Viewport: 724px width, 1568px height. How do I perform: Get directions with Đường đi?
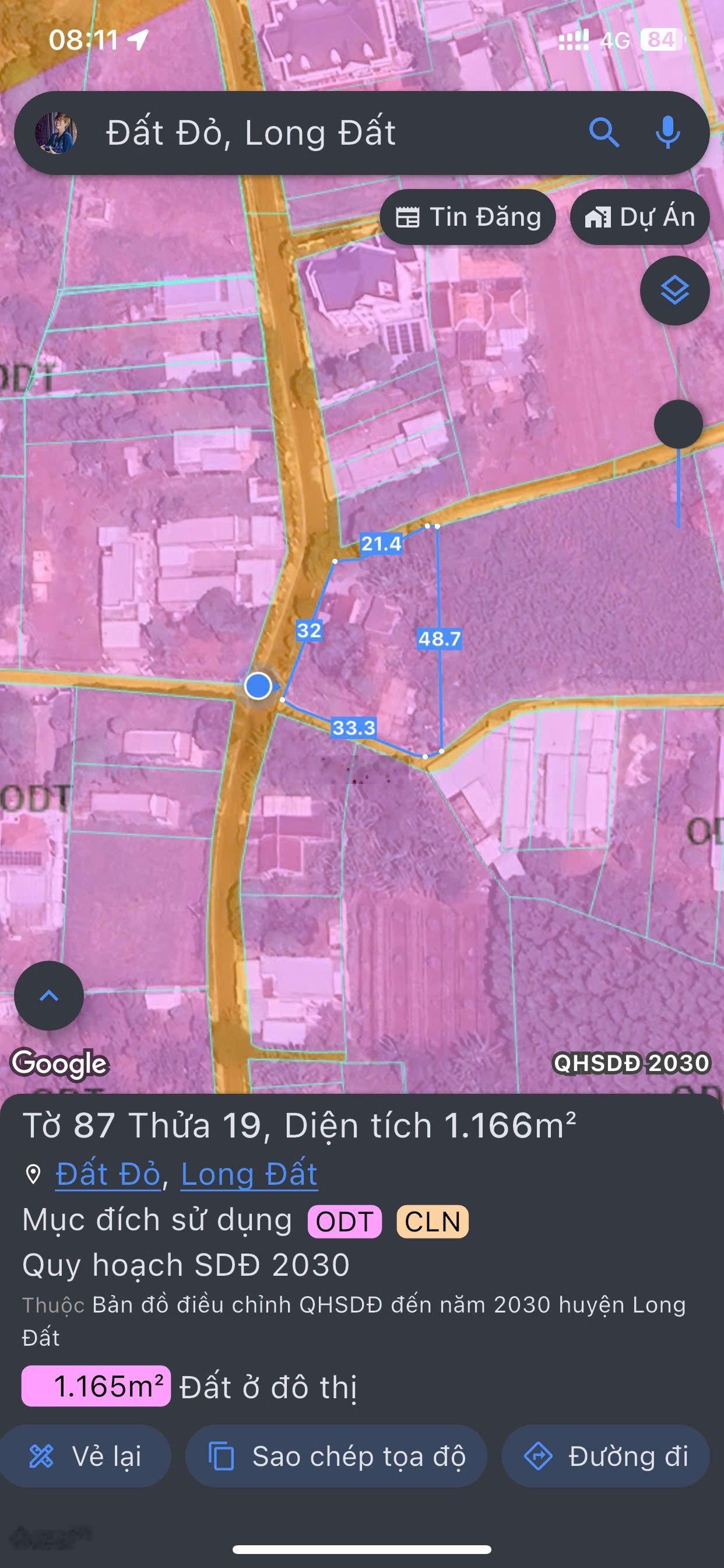(606, 1457)
